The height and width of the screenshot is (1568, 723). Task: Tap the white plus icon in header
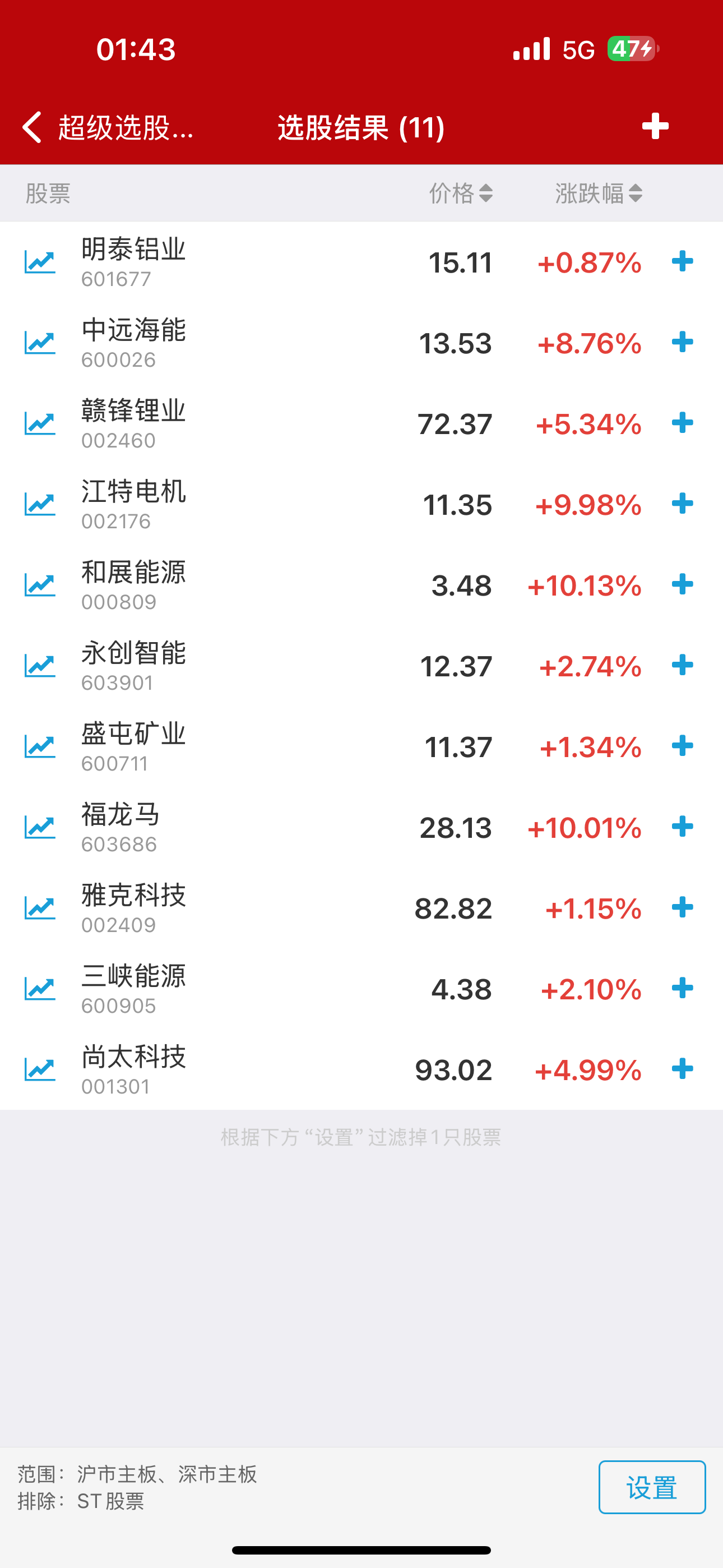(655, 126)
